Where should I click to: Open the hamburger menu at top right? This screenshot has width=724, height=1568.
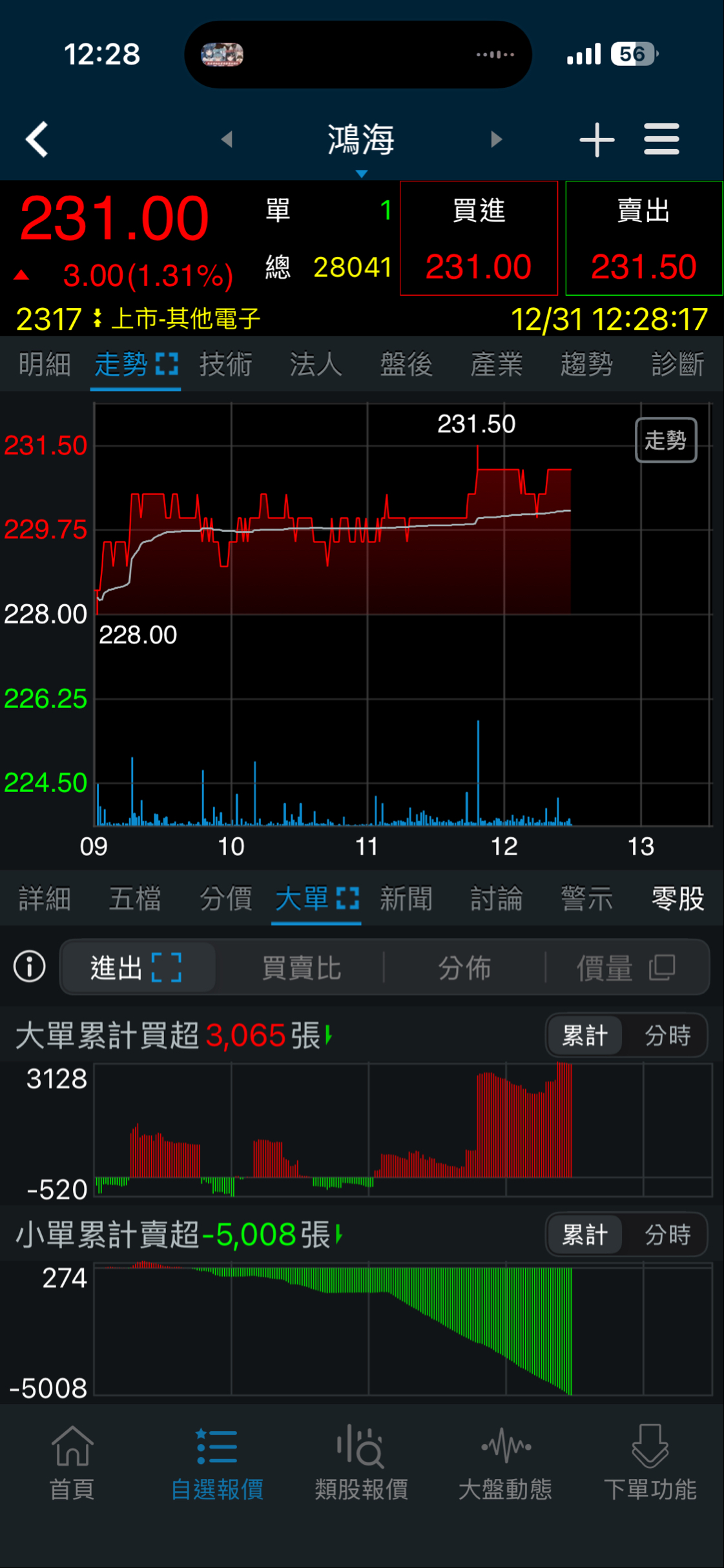[x=661, y=139]
